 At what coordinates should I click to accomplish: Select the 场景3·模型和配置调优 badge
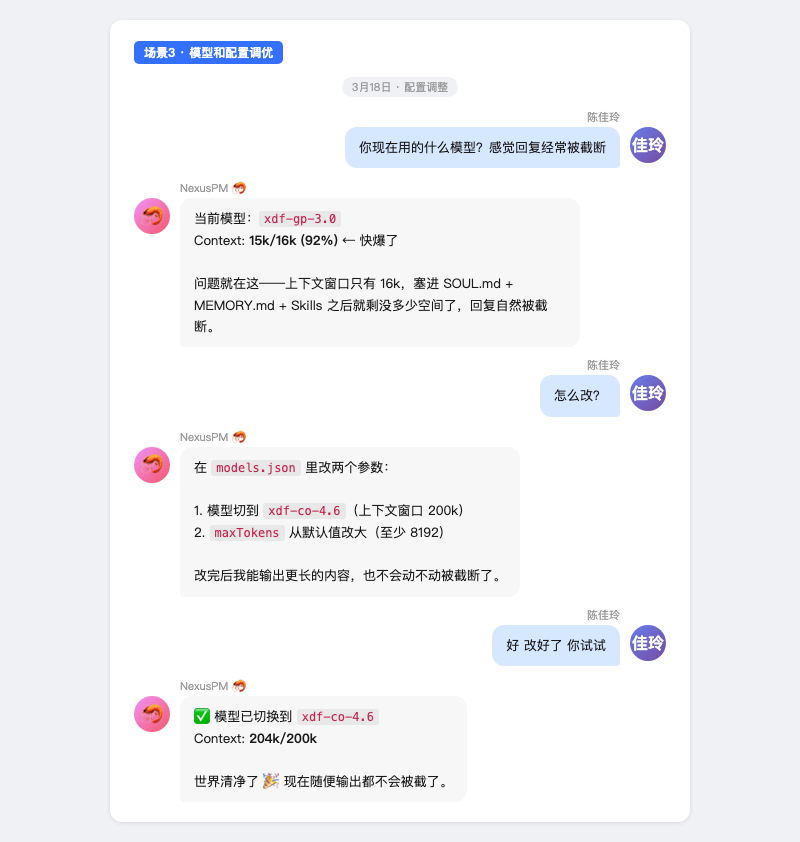click(x=208, y=52)
